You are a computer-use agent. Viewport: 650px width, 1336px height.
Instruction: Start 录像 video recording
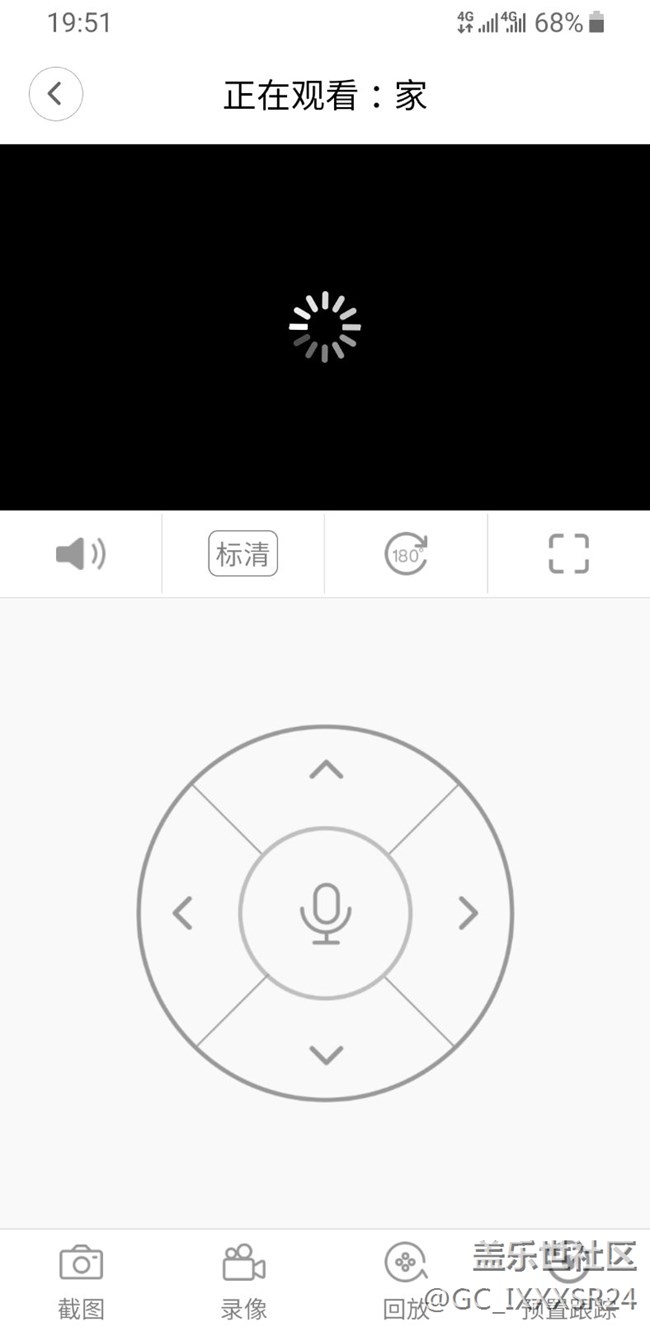pyautogui.click(x=243, y=1280)
